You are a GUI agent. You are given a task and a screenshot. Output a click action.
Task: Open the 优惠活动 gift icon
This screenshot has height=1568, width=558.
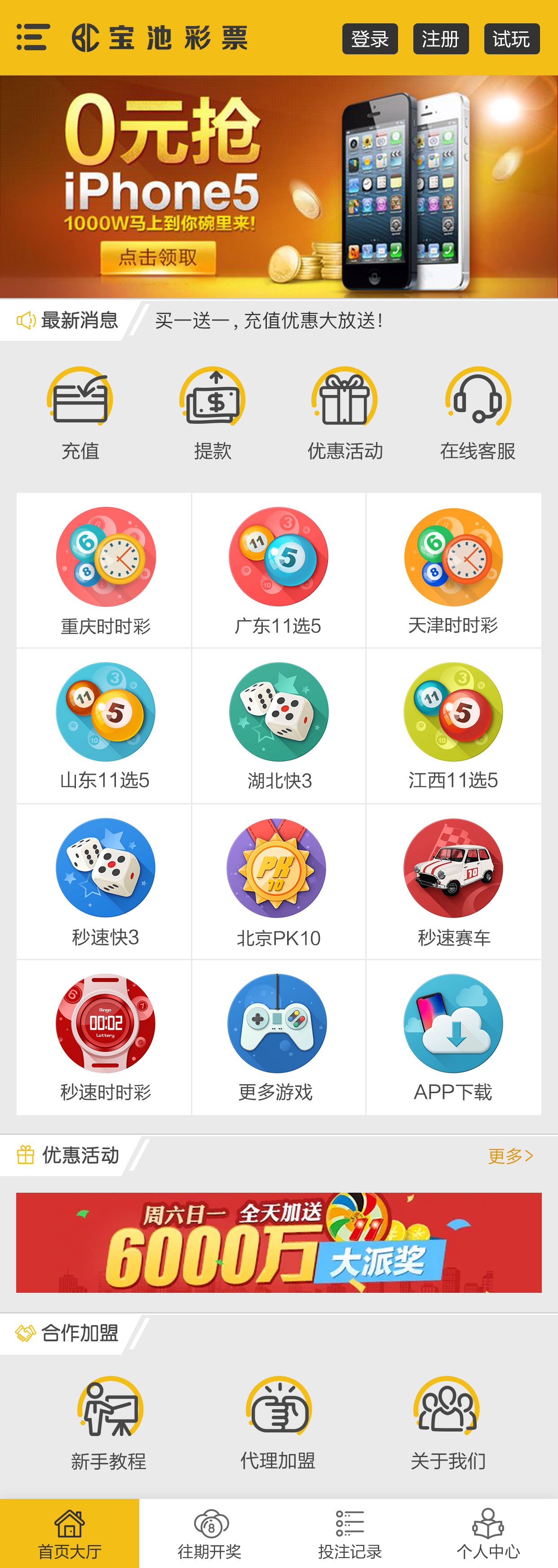(x=345, y=402)
